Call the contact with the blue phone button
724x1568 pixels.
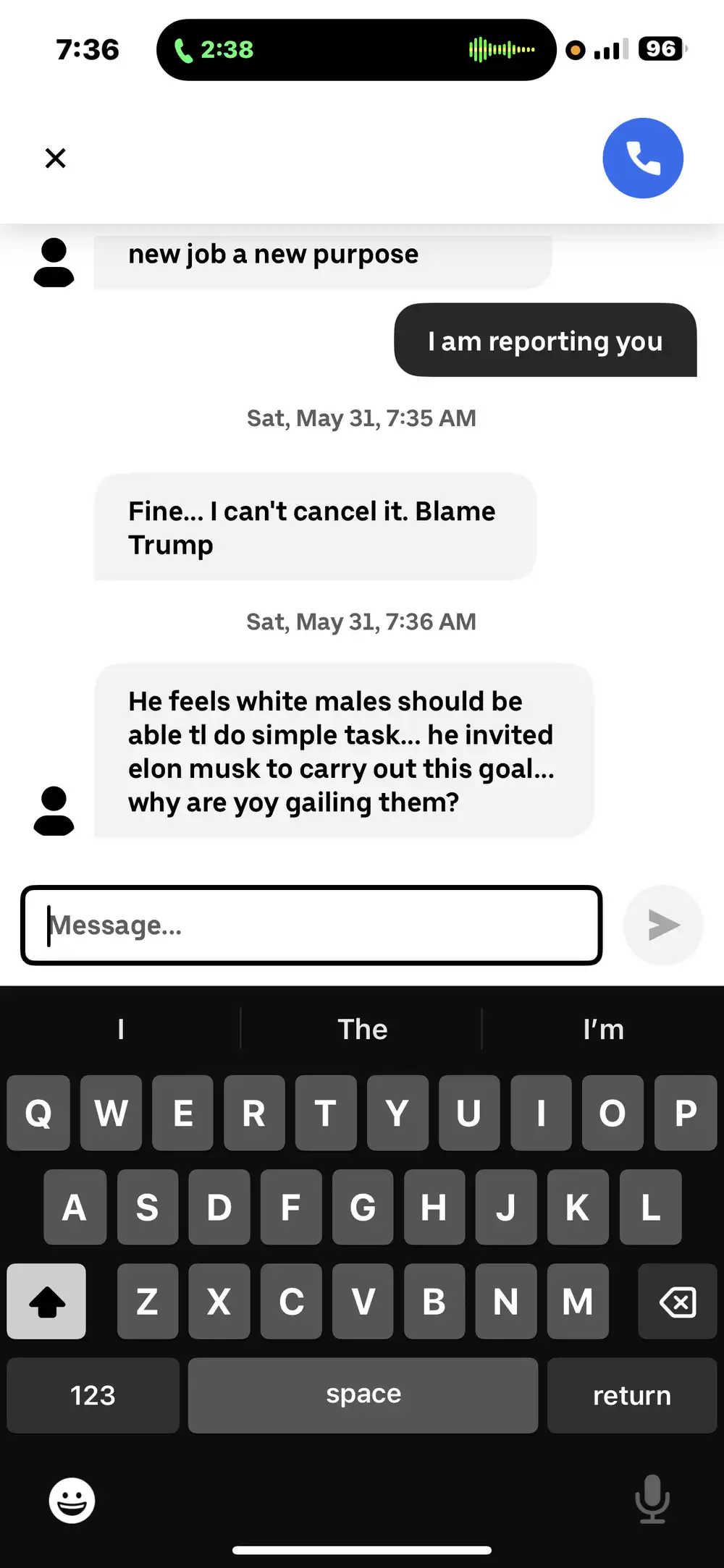click(642, 158)
